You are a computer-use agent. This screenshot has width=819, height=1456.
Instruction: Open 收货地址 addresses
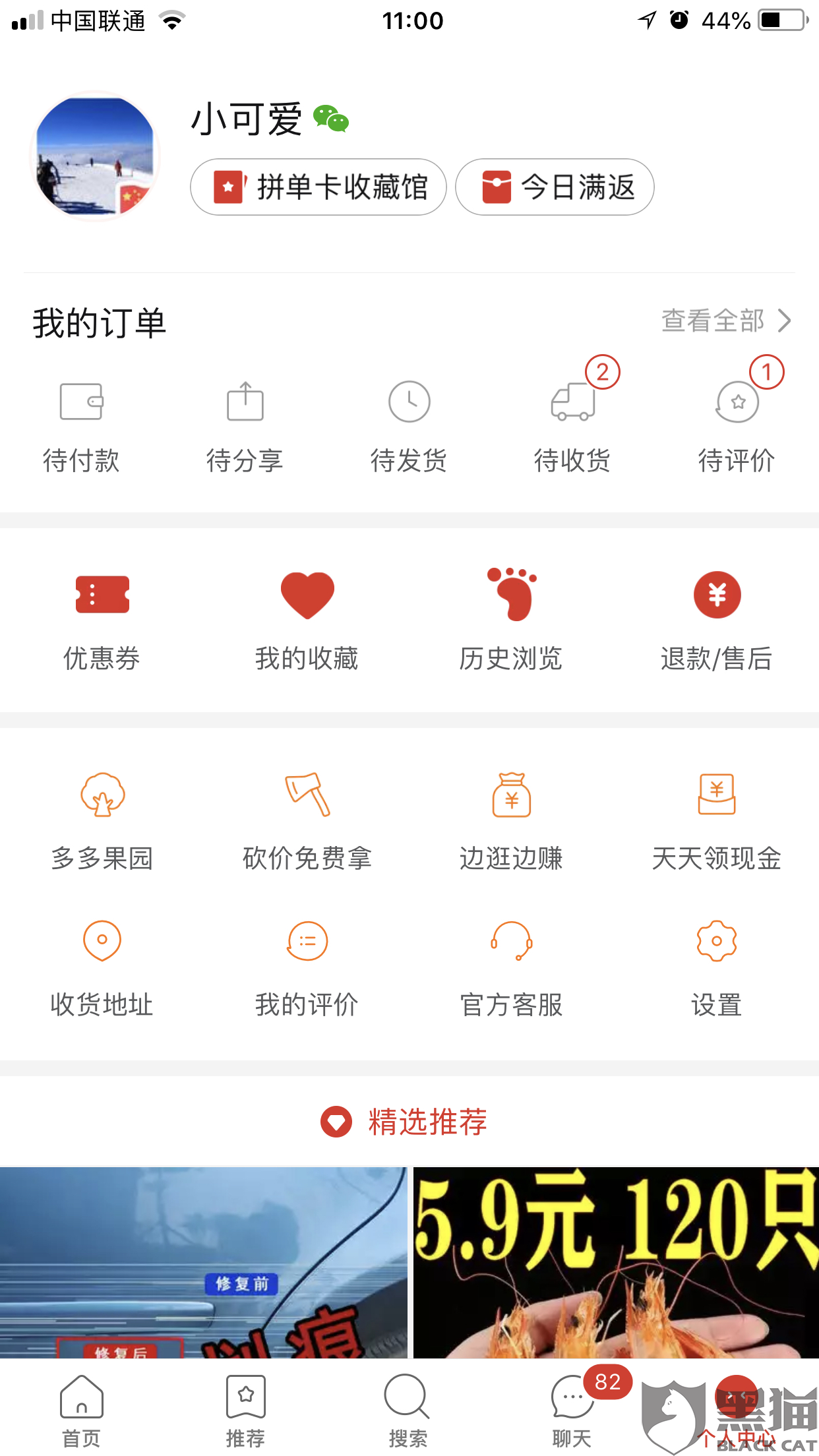[x=102, y=966]
